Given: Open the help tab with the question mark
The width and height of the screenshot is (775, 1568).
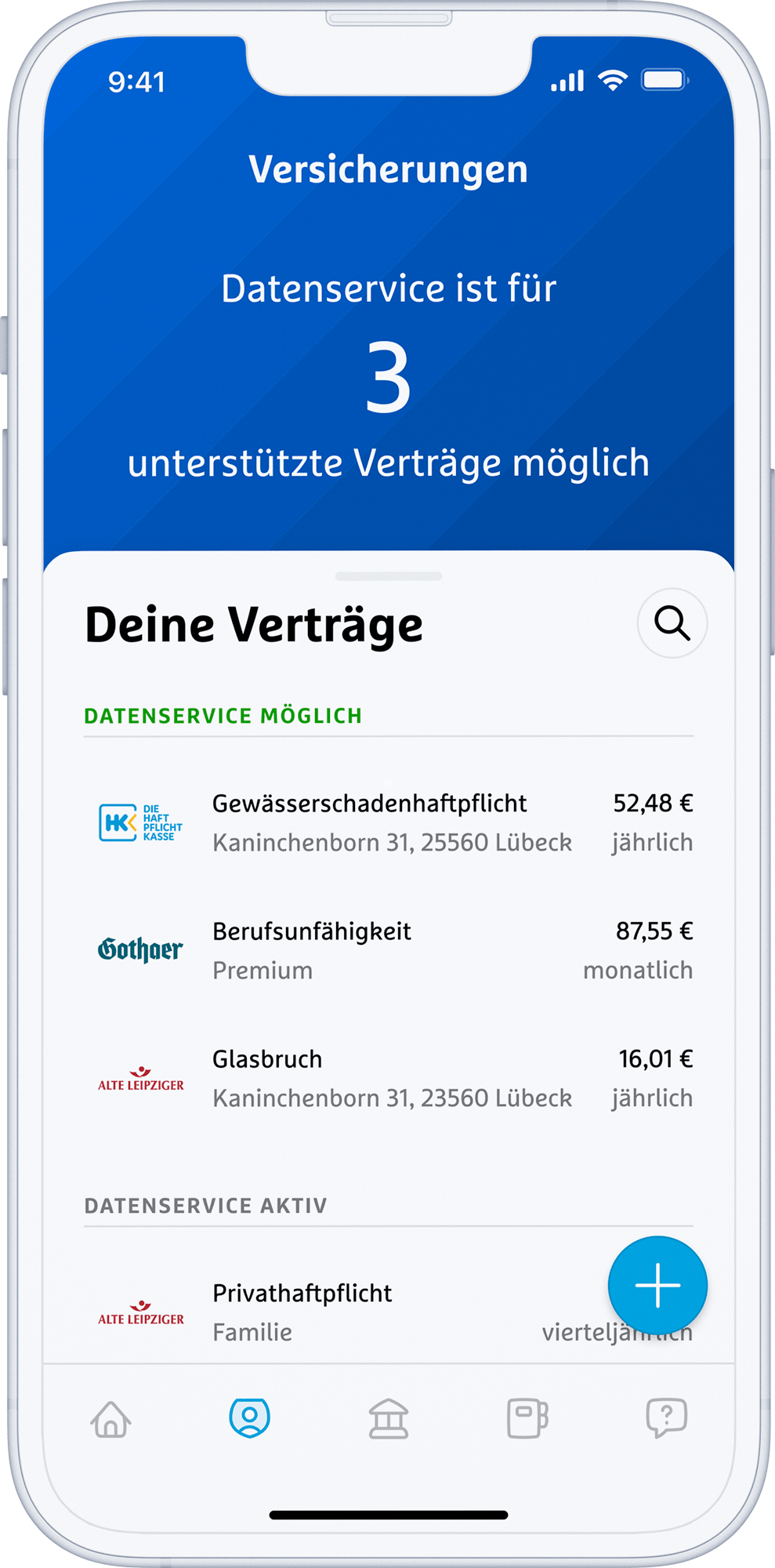Looking at the screenshot, I should (666, 1418).
